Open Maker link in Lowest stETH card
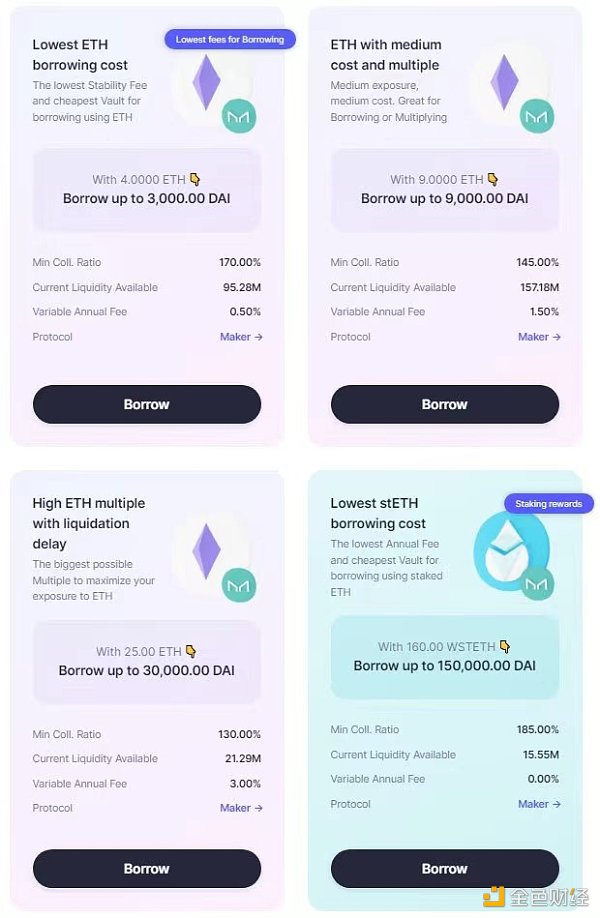This screenshot has width=600, height=918. click(539, 804)
